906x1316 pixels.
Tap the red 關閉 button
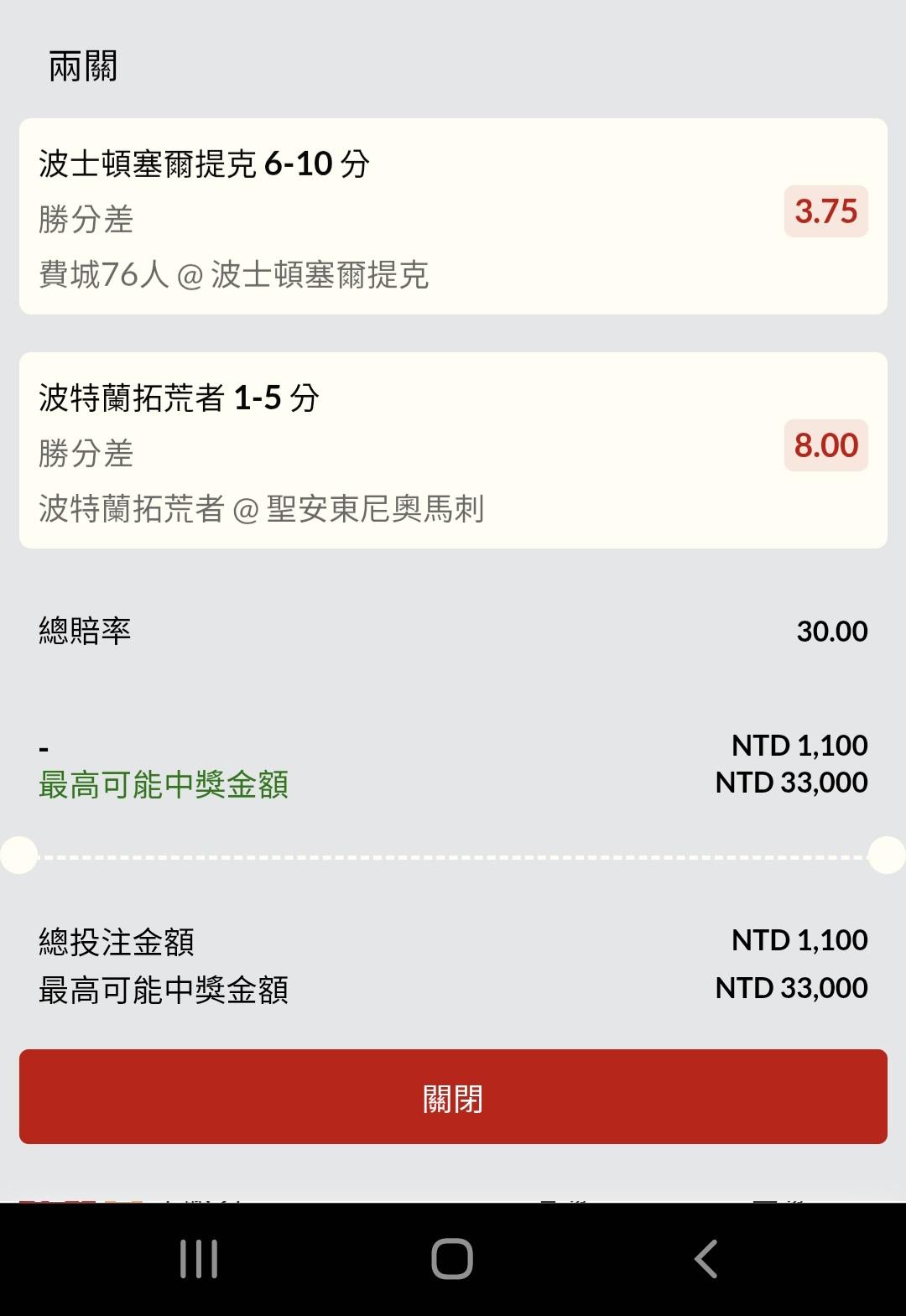pyautogui.click(x=453, y=1096)
